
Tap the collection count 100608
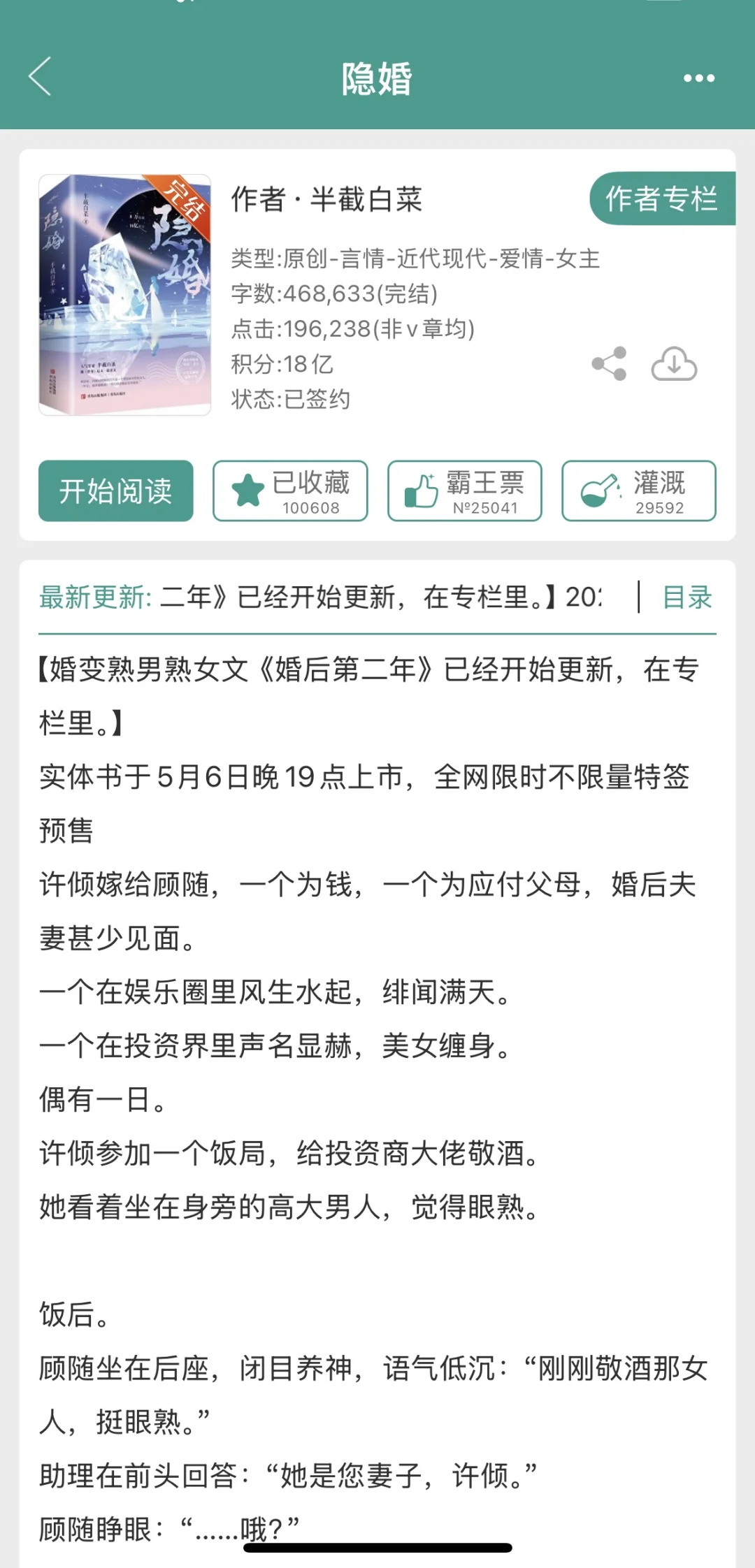pyautogui.click(x=310, y=508)
